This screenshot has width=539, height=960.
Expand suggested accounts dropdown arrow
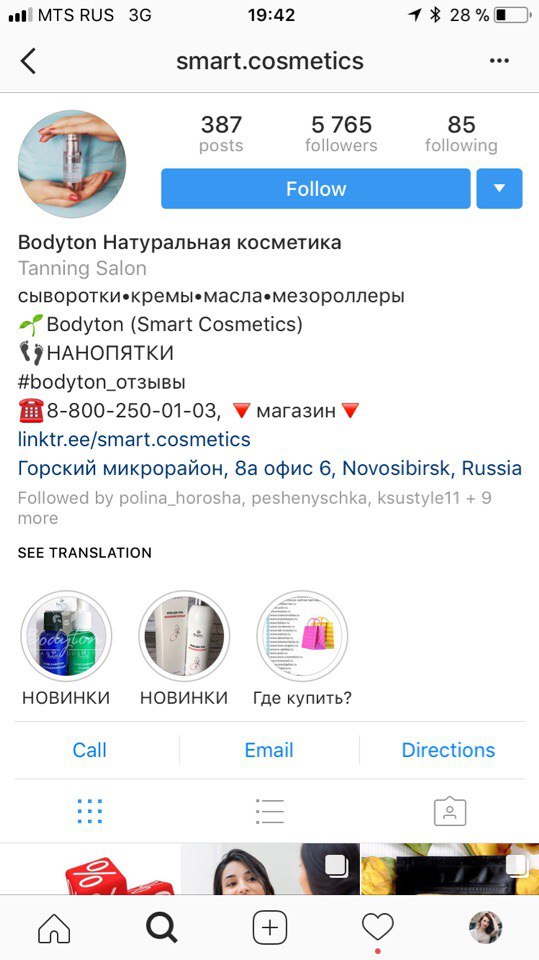tap(499, 189)
